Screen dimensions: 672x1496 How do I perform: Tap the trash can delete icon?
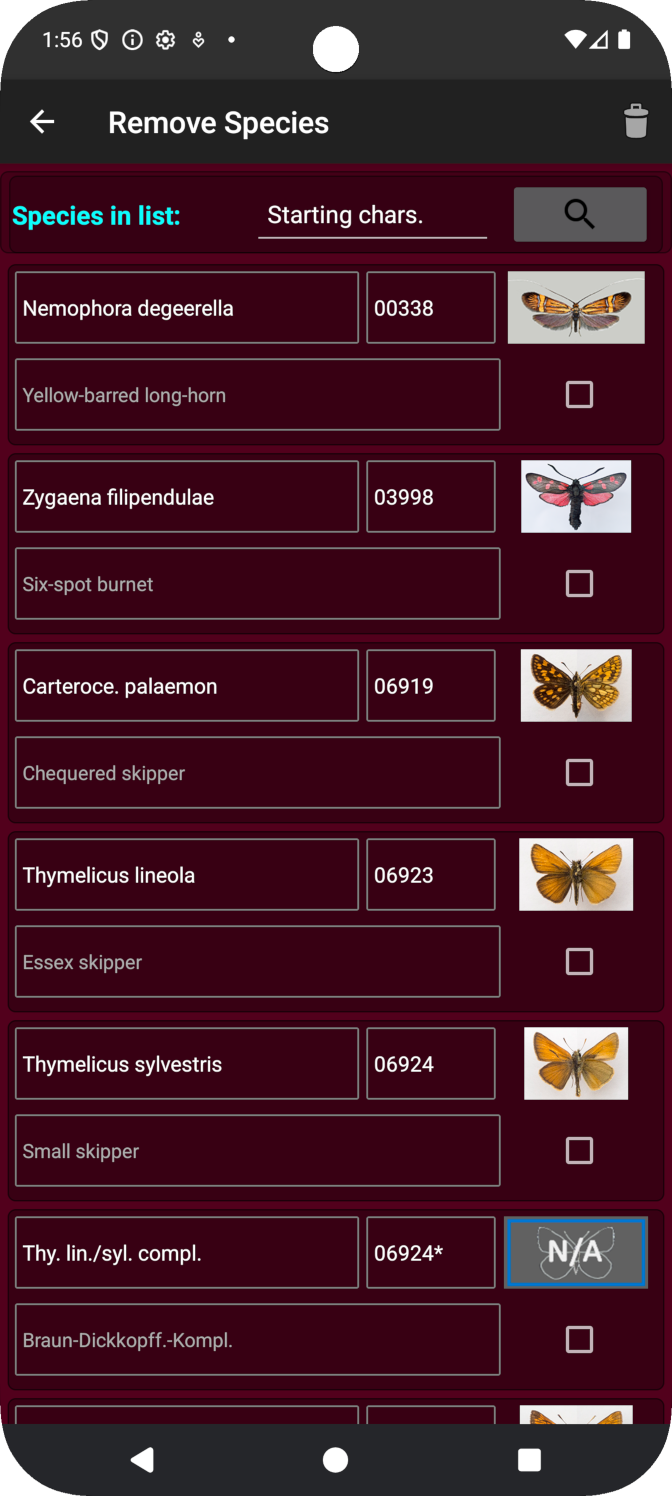636,122
